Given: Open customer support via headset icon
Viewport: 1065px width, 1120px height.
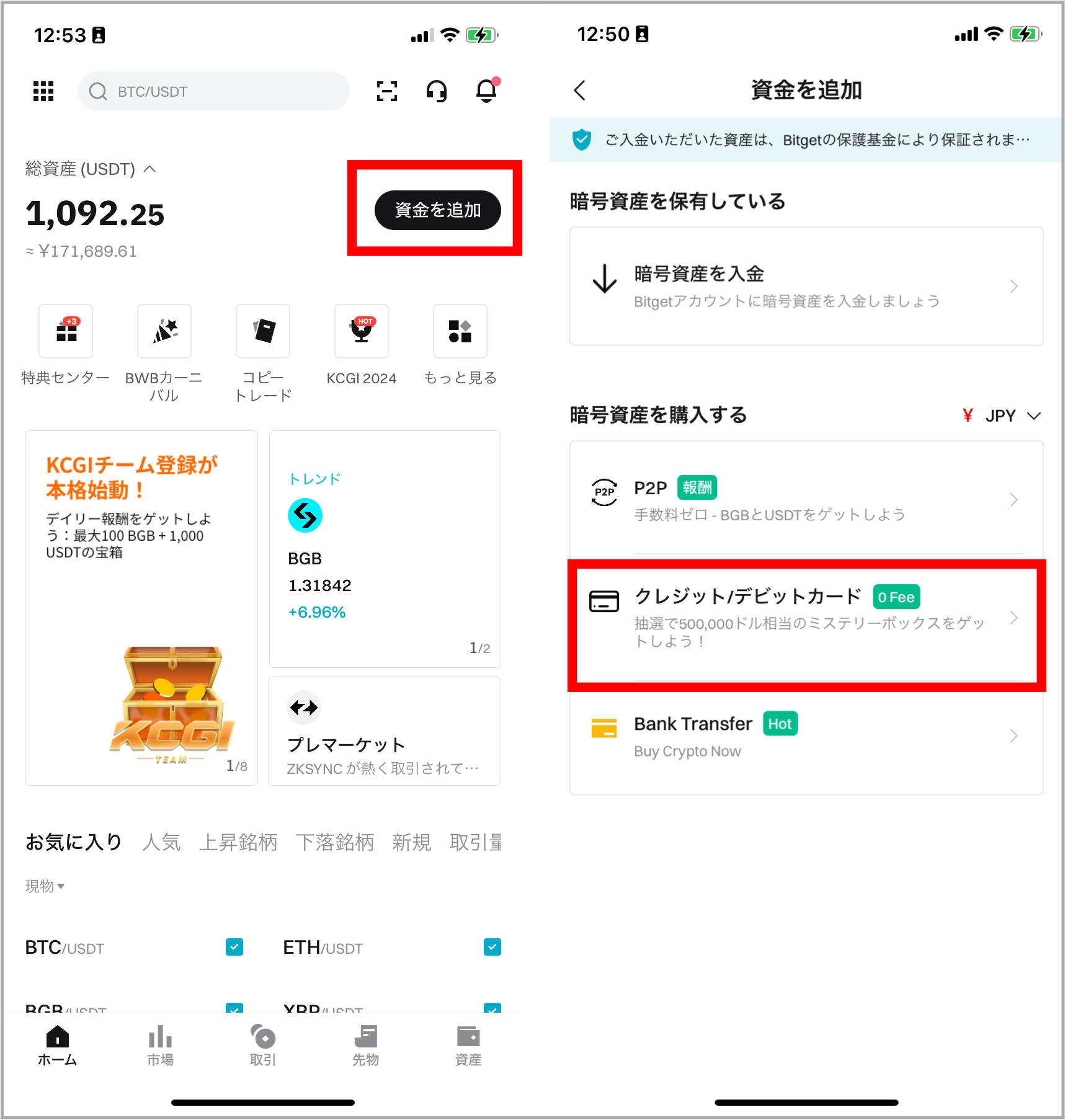Looking at the screenshot, I should point(436,91).
